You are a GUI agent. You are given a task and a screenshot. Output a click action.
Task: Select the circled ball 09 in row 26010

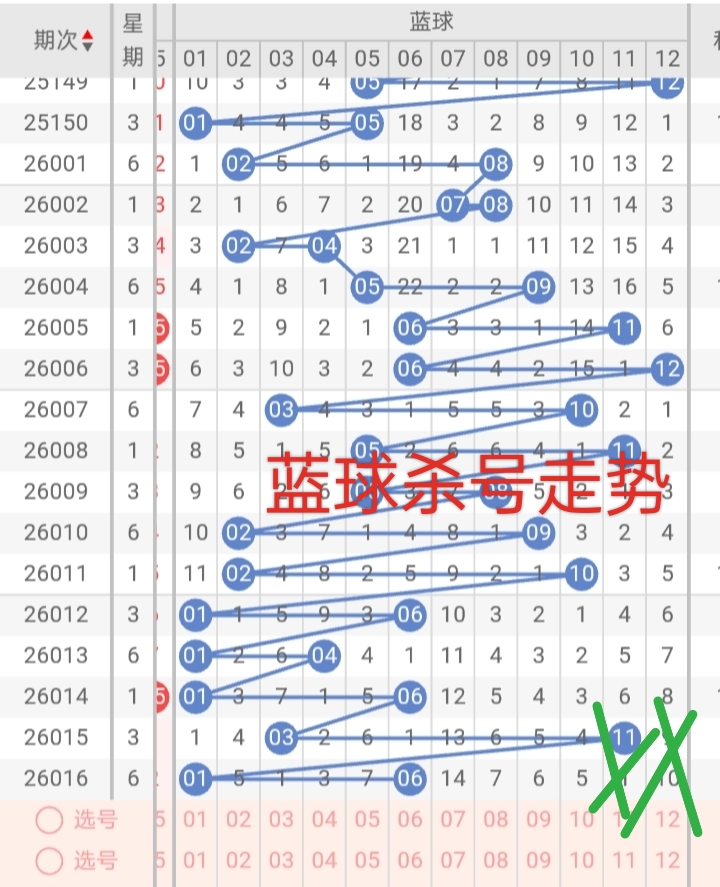538,533
